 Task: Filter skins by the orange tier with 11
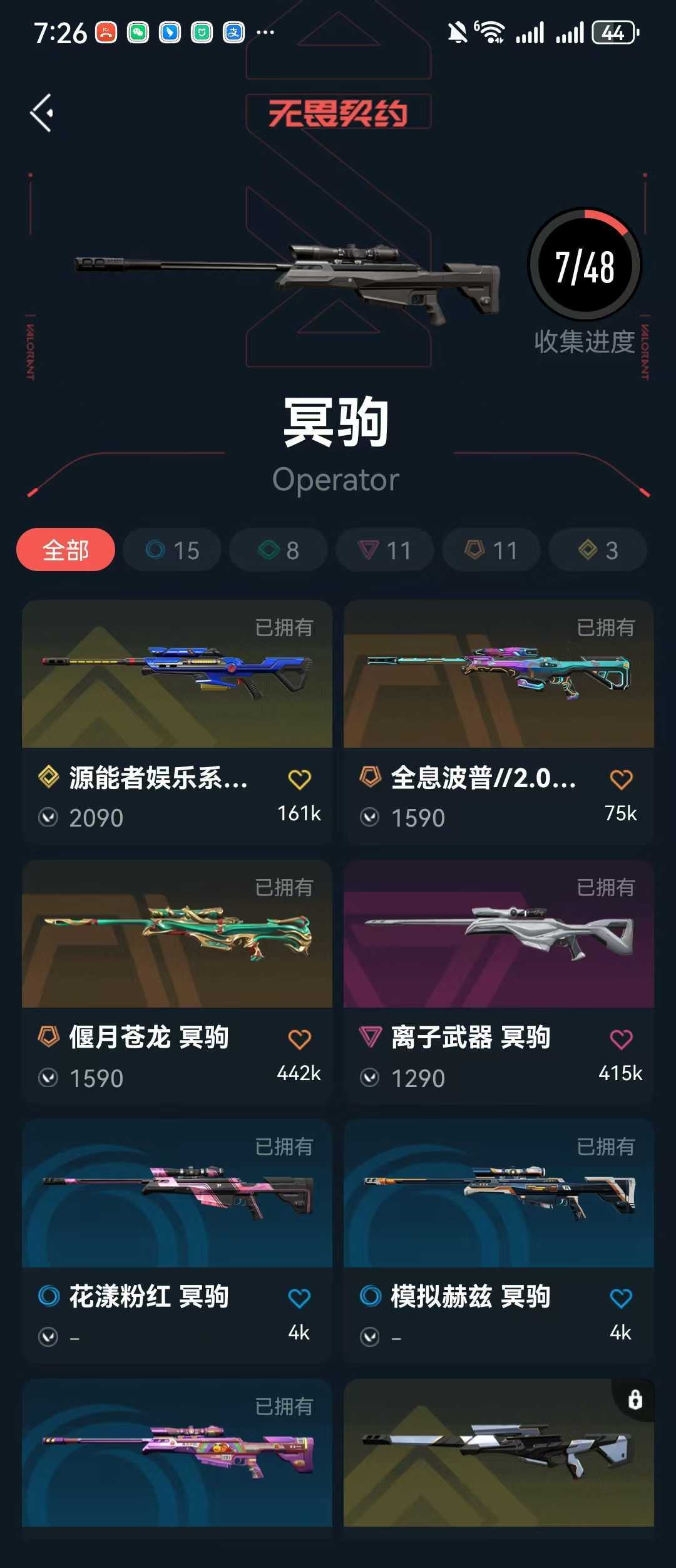pyautogui.click(x=491, y=550)
